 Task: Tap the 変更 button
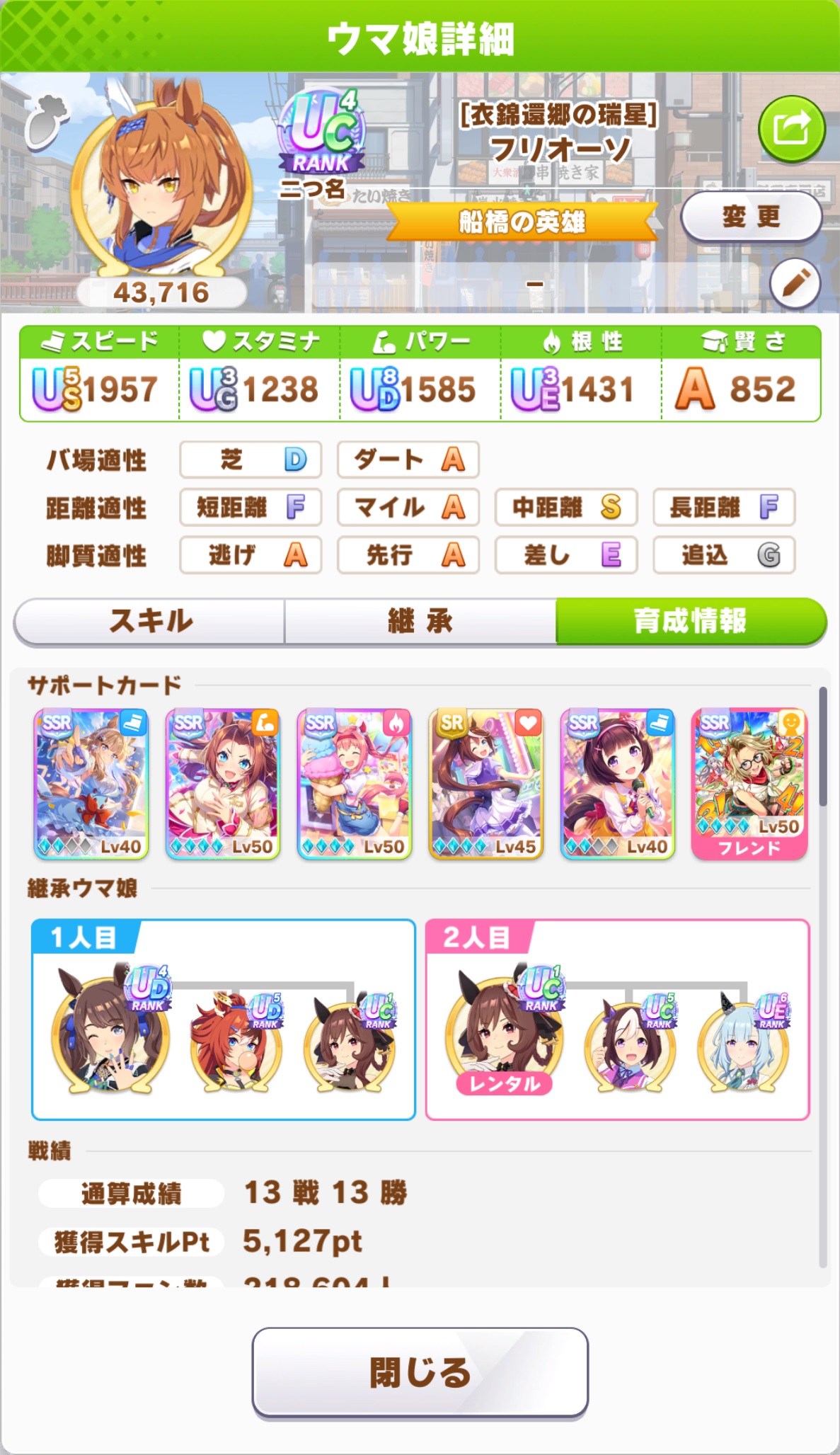point(751,217)
